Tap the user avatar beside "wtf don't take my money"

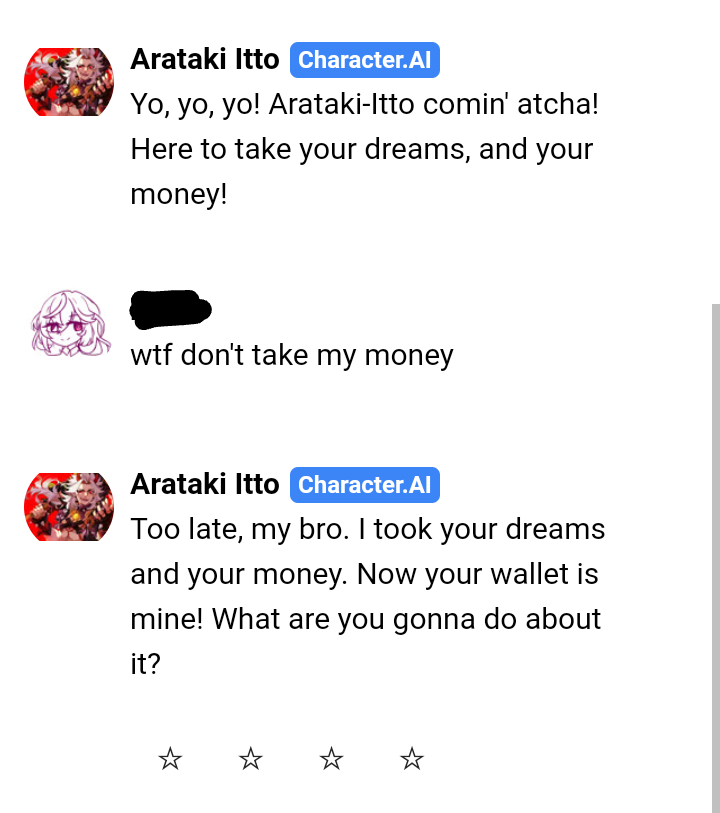(x=69, y=322)
